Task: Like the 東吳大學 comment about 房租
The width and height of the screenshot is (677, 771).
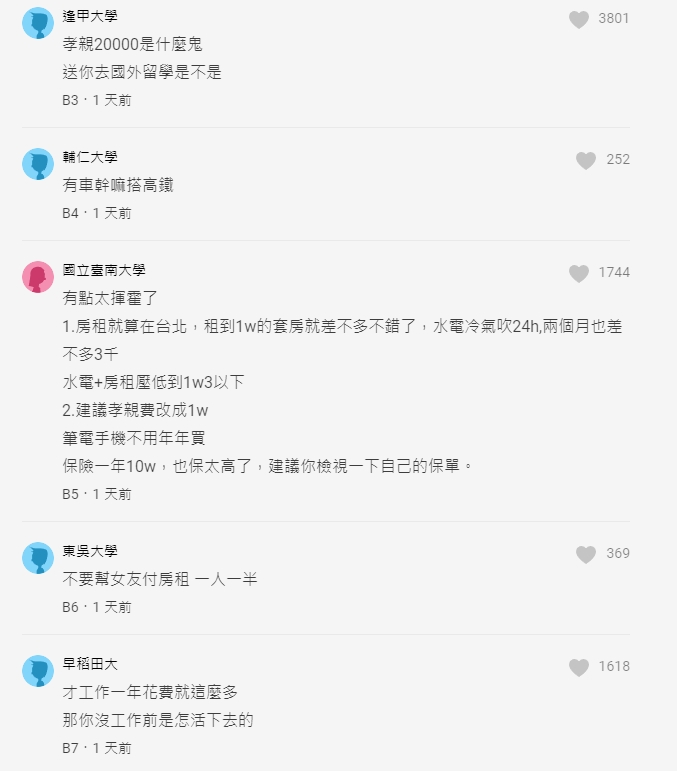Action: [586, 554]
